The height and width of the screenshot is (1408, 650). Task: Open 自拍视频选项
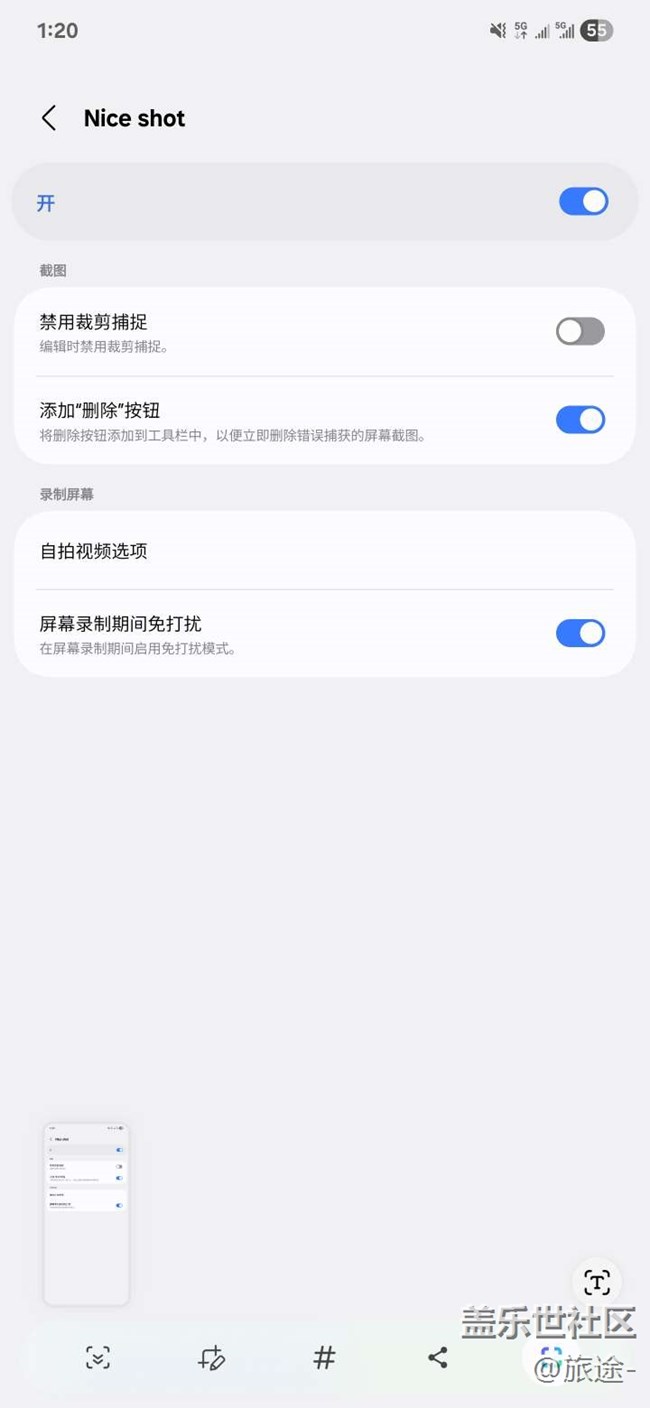325,551
